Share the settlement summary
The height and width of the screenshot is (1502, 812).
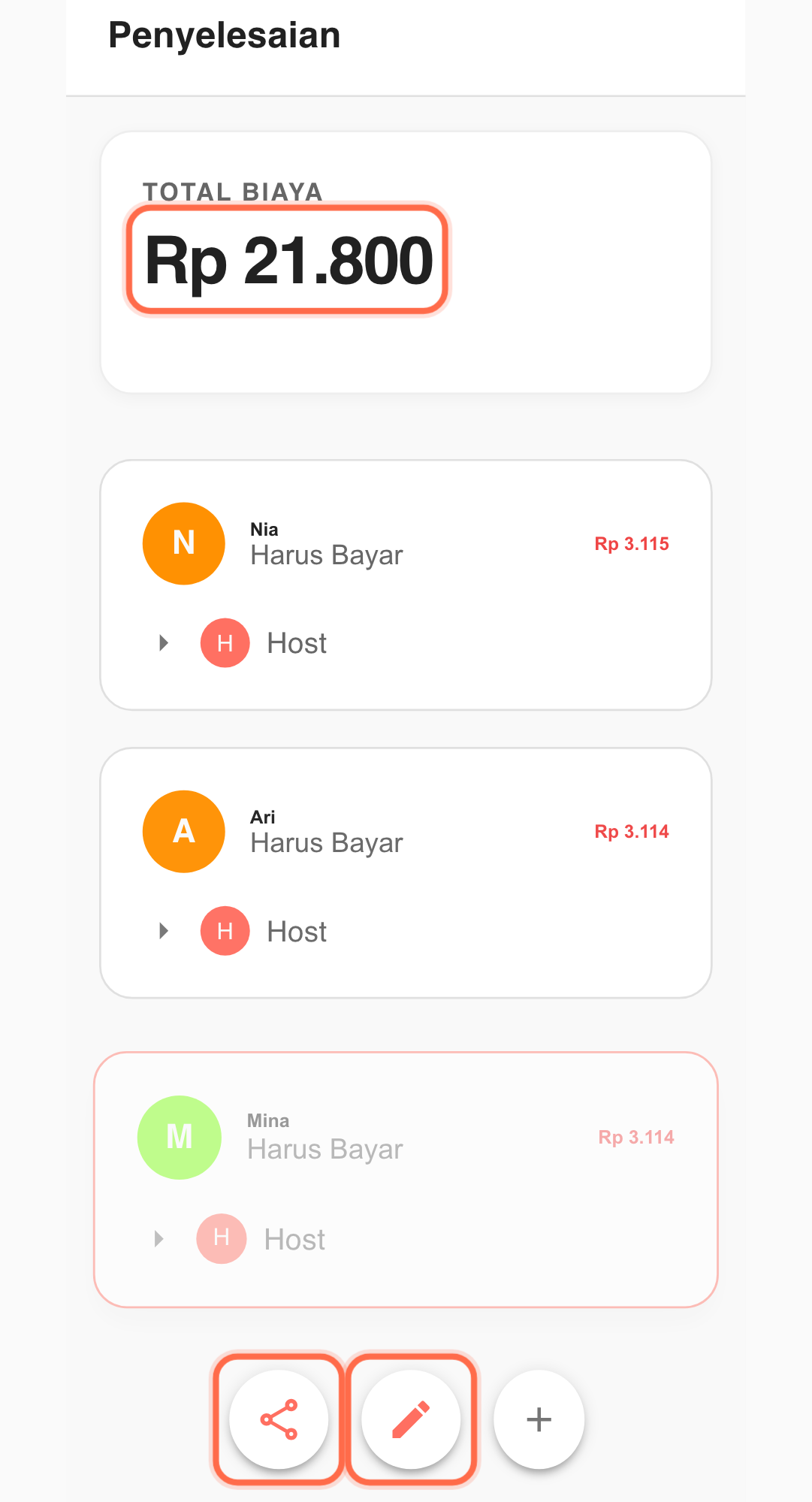[x=279, y=1419]
